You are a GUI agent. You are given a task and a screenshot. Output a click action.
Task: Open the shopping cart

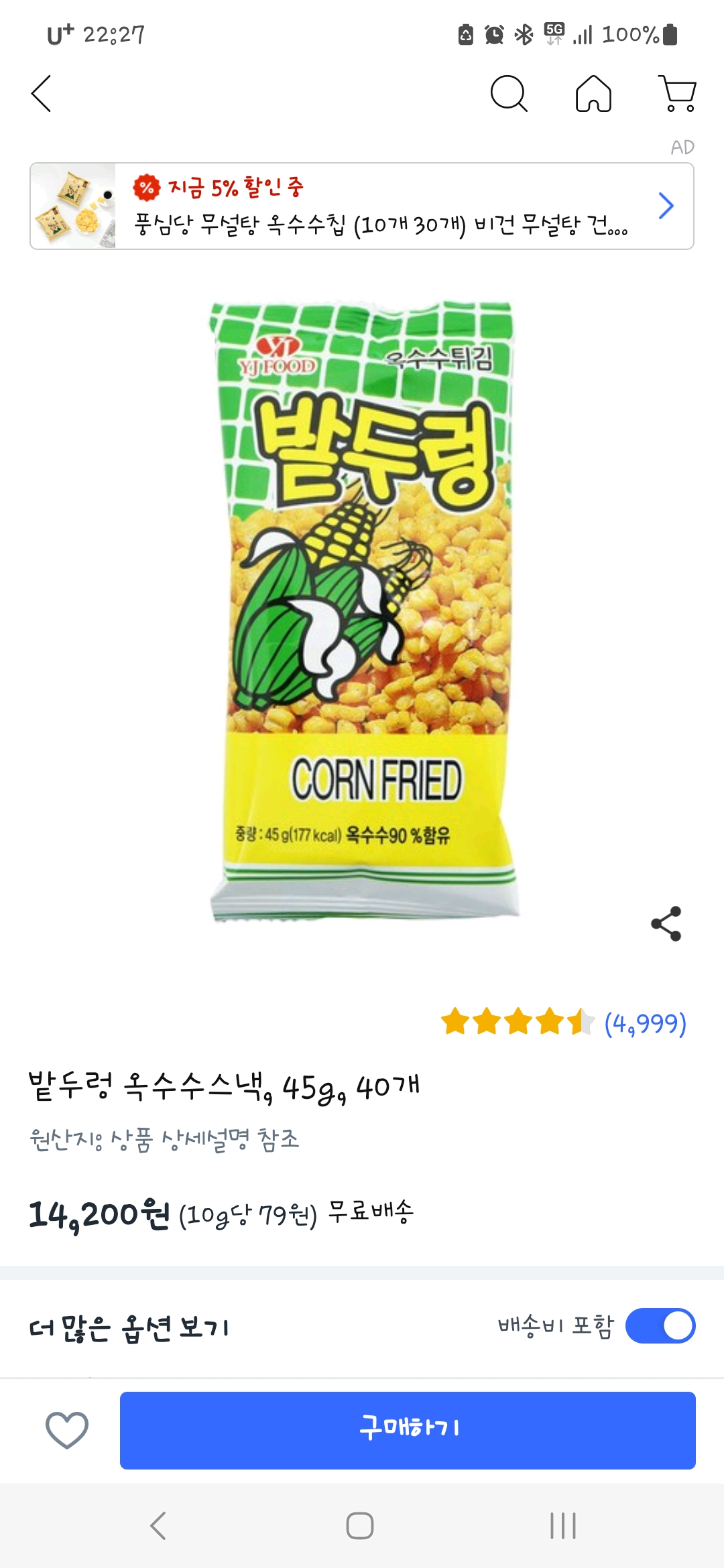(678, 93)
